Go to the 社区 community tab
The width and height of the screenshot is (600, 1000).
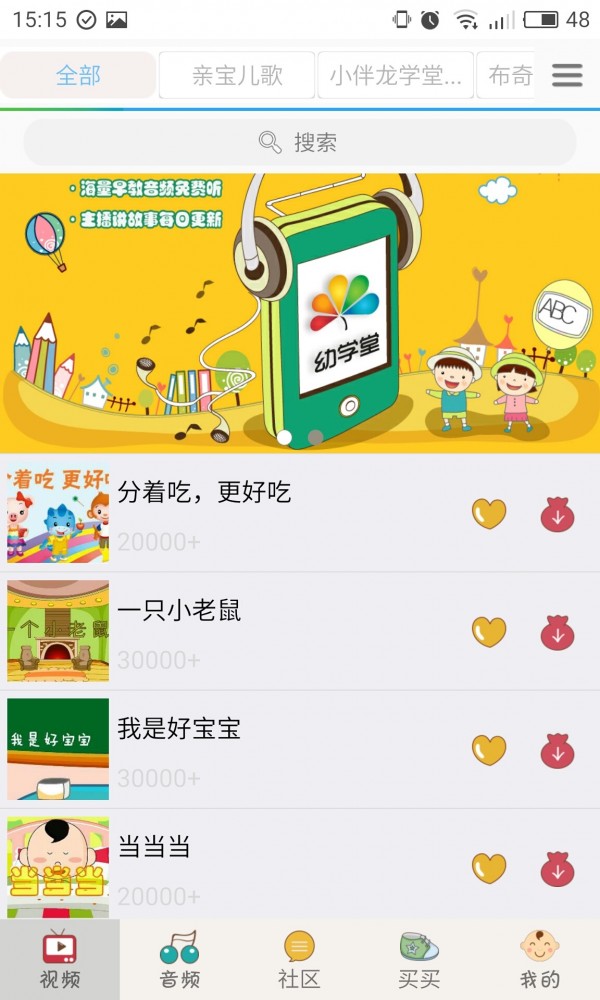[300, 960]
